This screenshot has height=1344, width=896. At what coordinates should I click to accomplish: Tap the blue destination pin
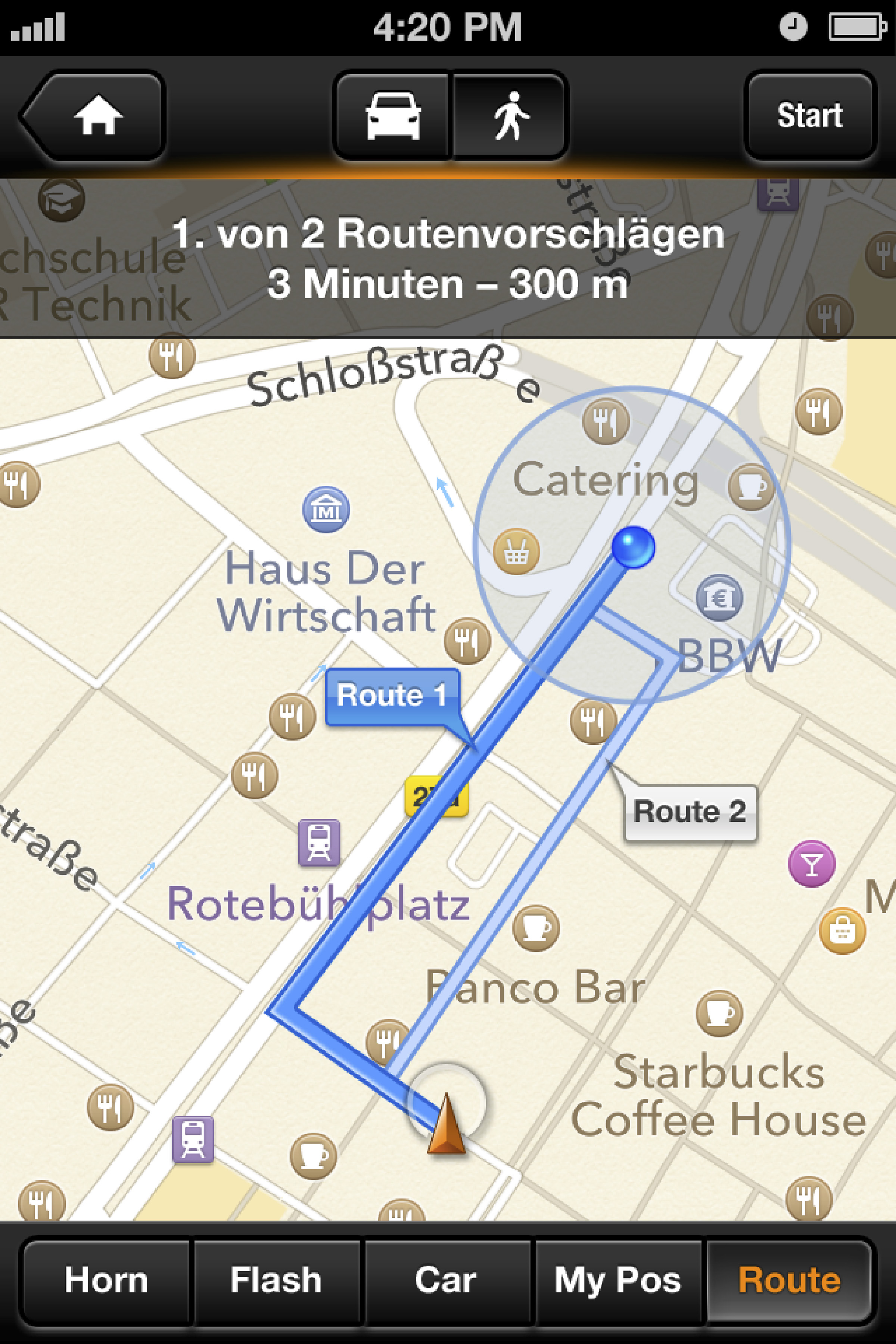pyautogui.click(x=633, y=547)
